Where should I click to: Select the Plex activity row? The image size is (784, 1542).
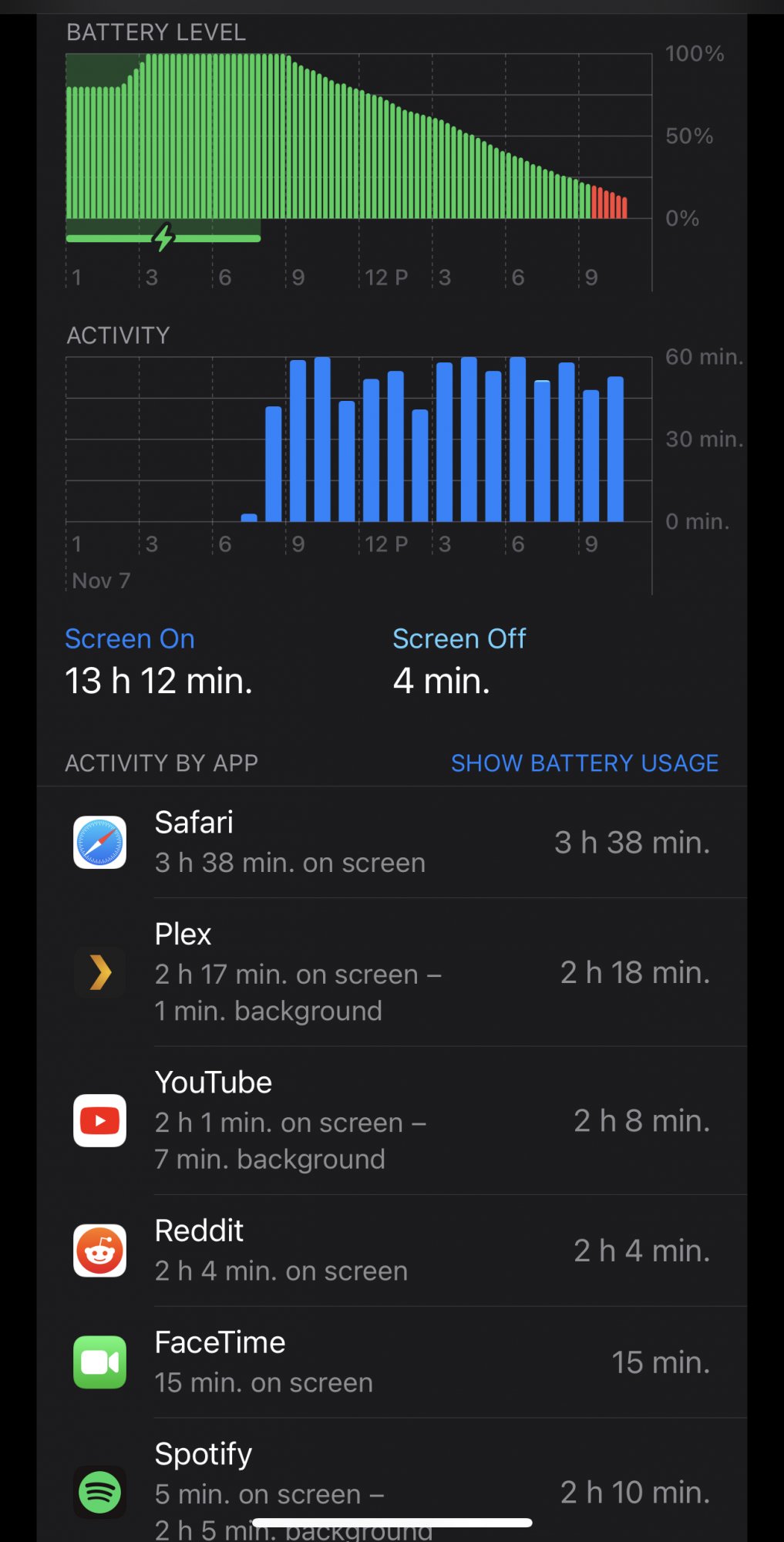(x=392, y=971)
